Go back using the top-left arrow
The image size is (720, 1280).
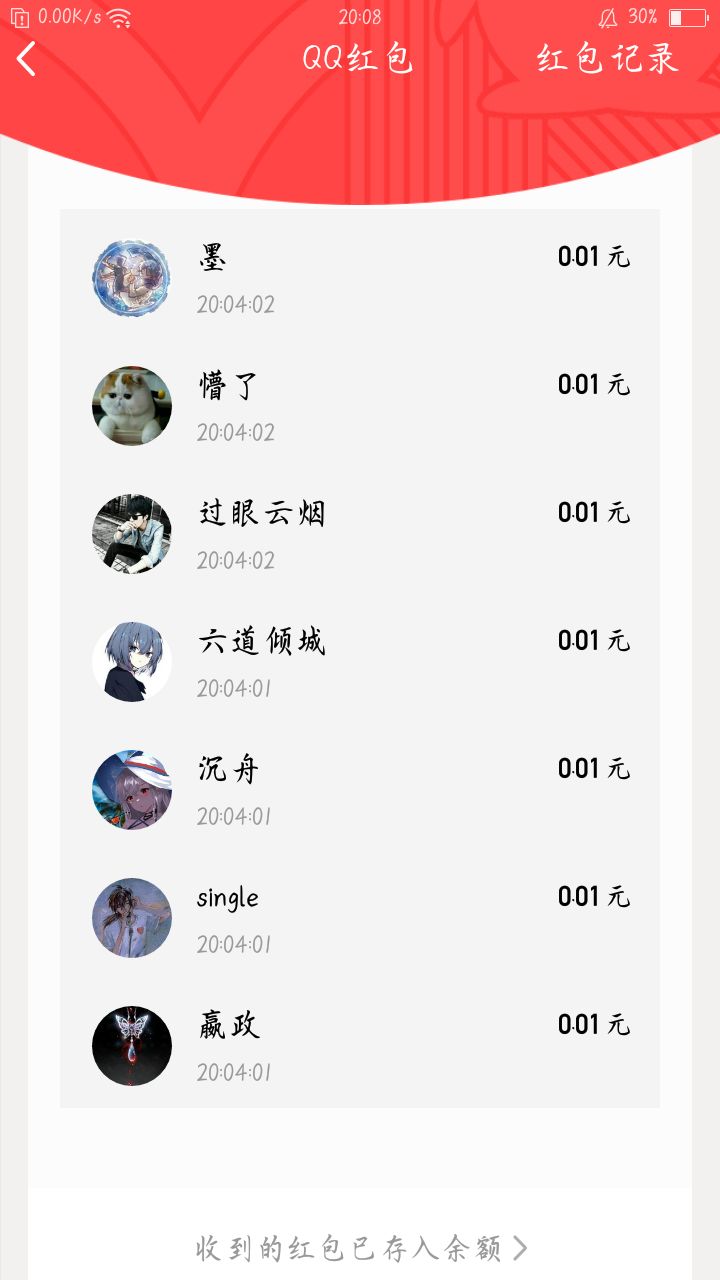point(27,59)
